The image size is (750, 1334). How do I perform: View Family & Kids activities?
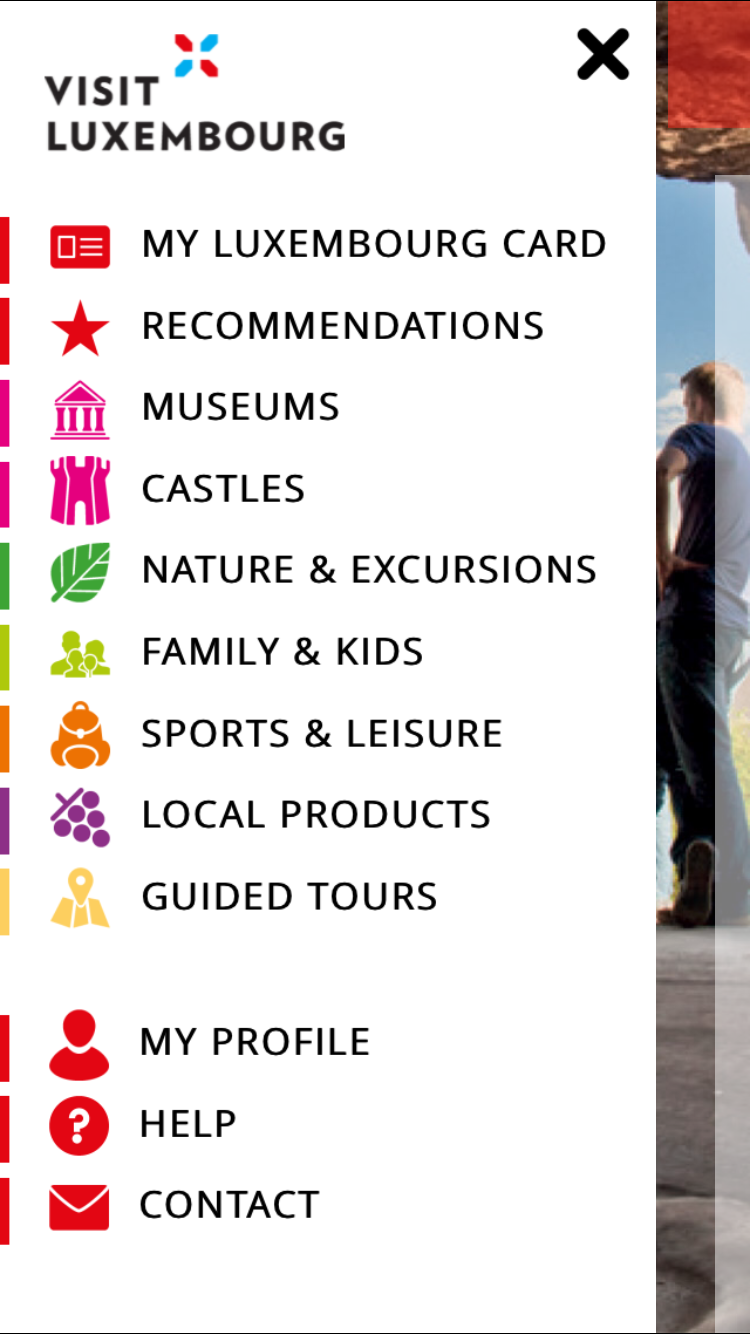tap(282, 652)
